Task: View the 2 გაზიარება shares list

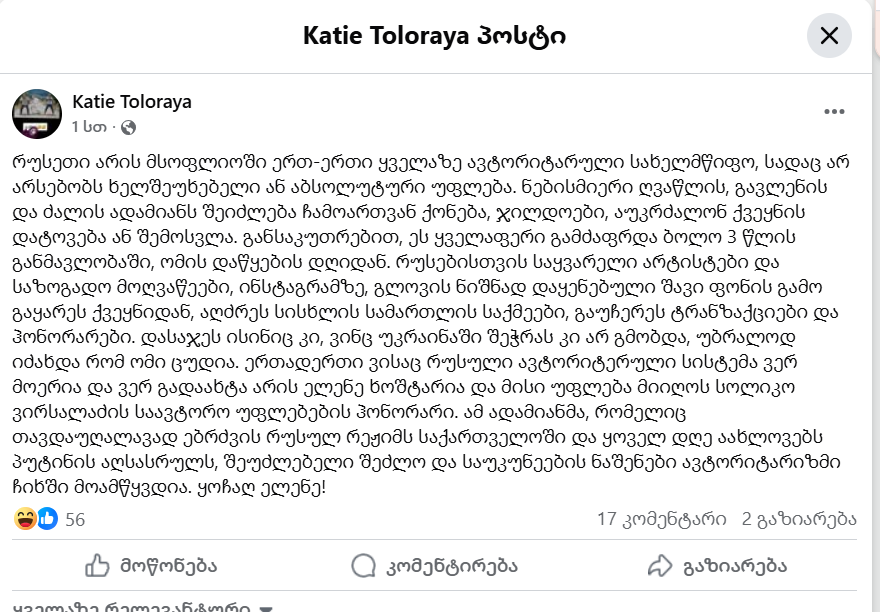Action: click(799, 519)
